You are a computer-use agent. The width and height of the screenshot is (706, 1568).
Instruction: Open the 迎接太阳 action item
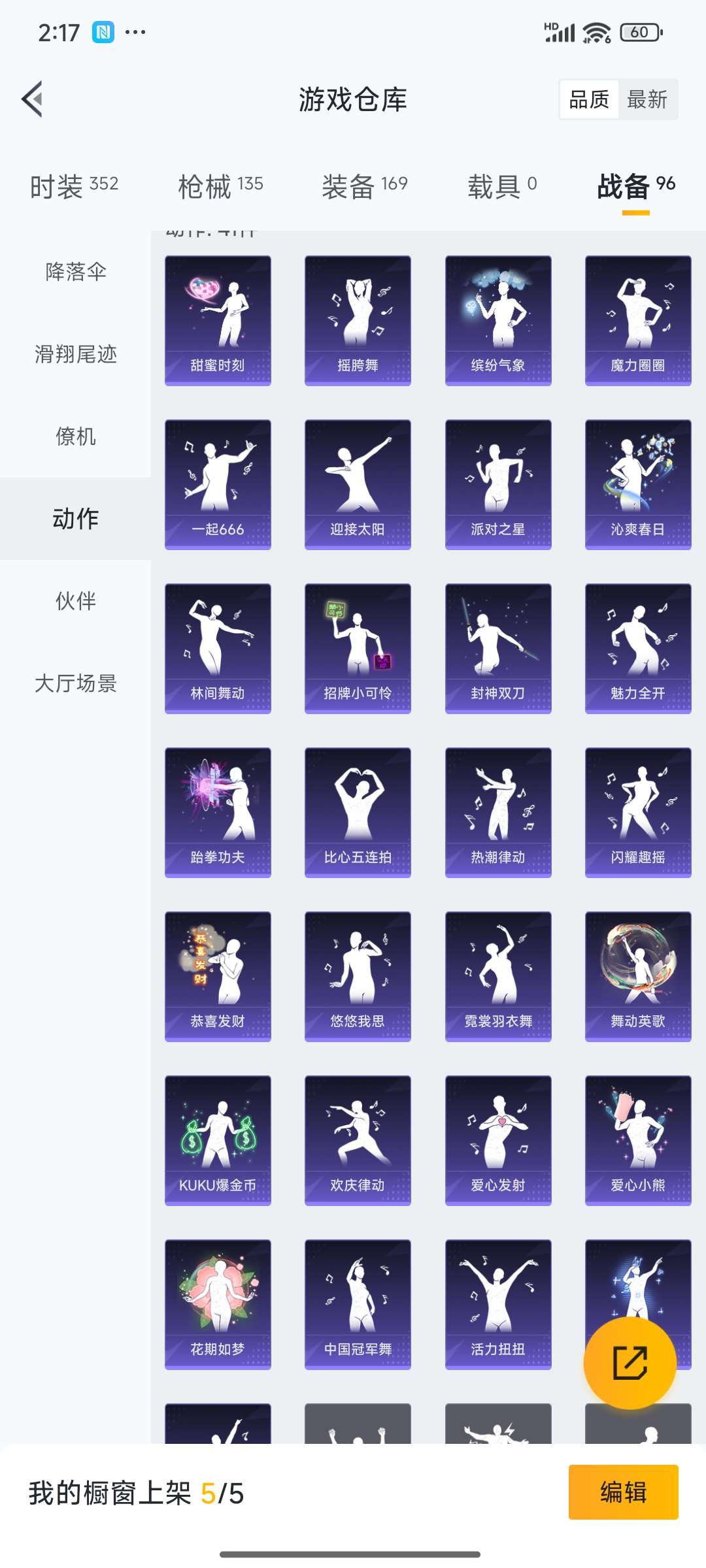point(358,484)
